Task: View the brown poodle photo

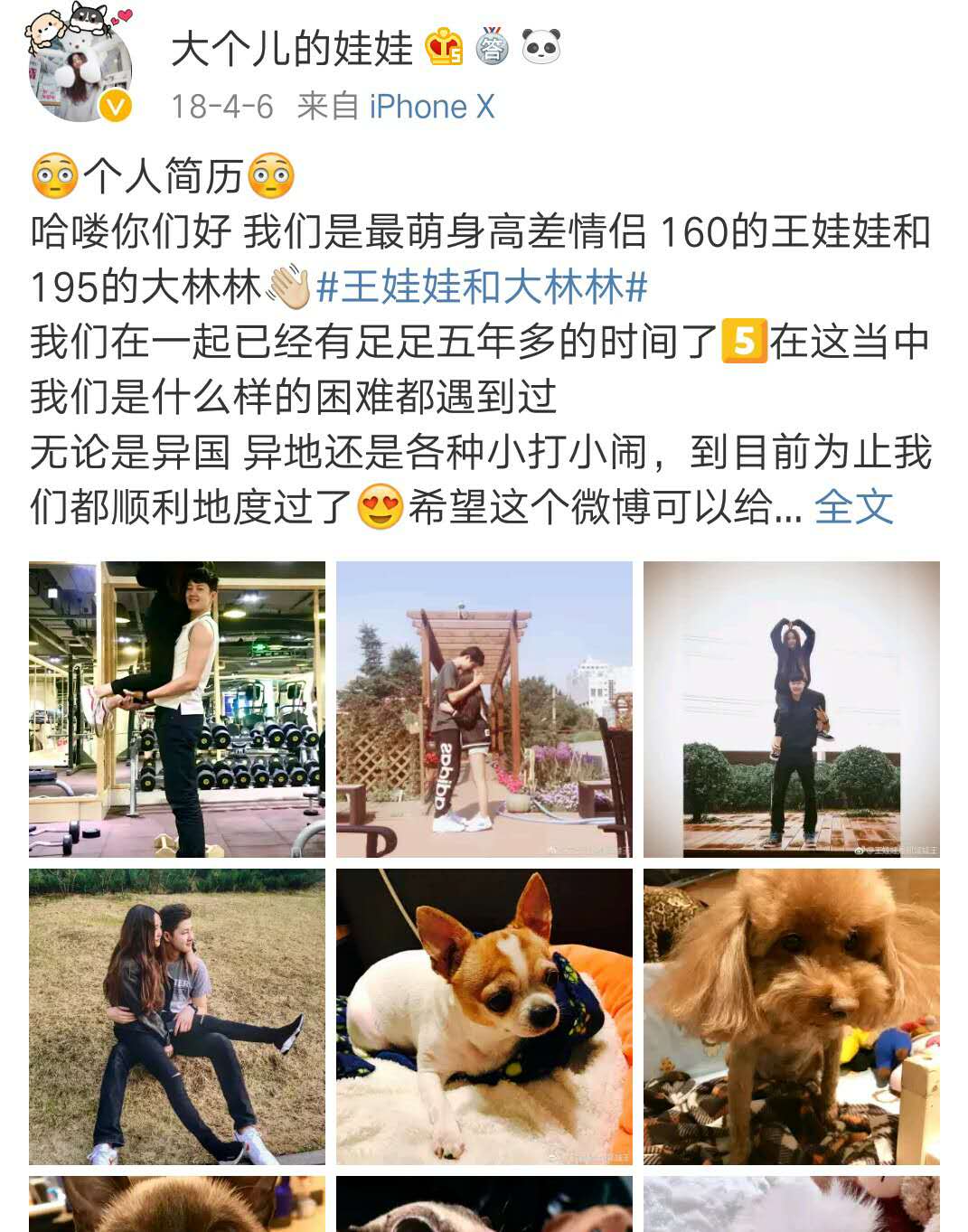Action: (x=792, y=1017)
